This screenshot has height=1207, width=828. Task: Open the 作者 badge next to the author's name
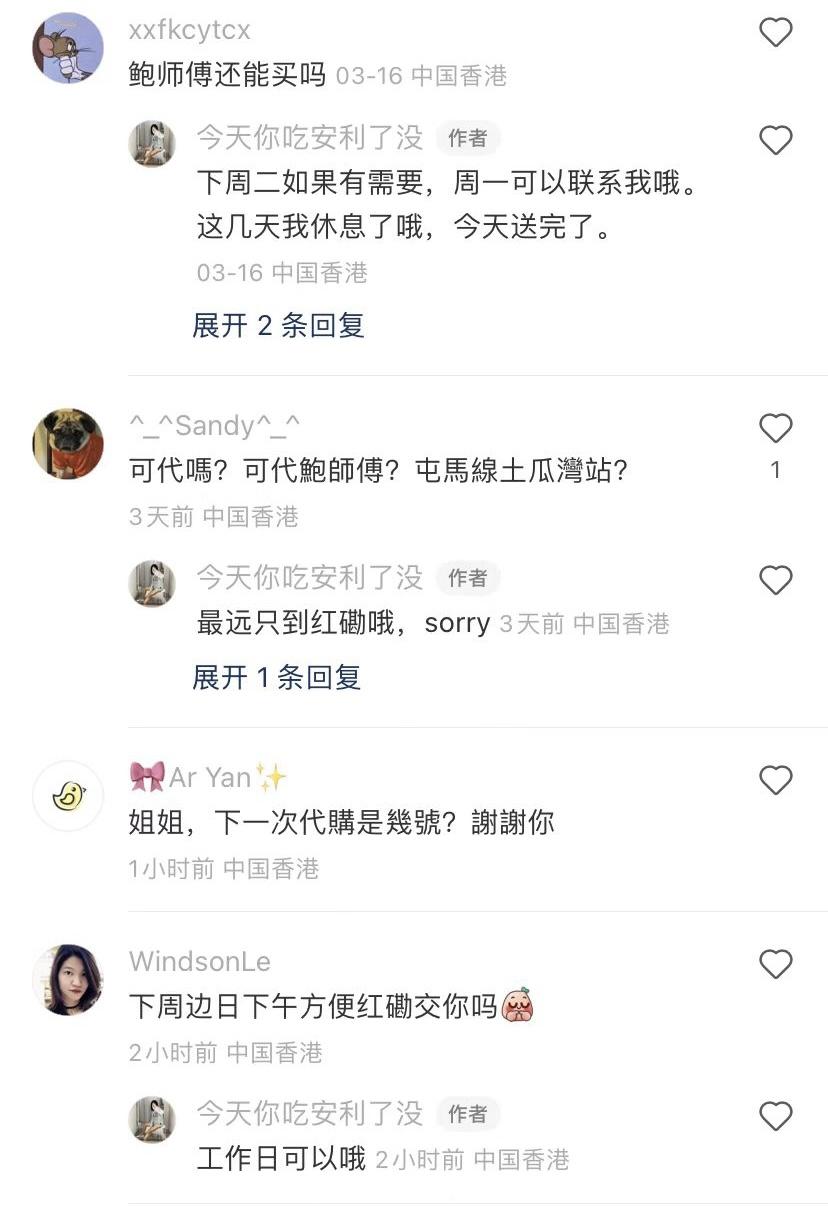pos(467,139)
